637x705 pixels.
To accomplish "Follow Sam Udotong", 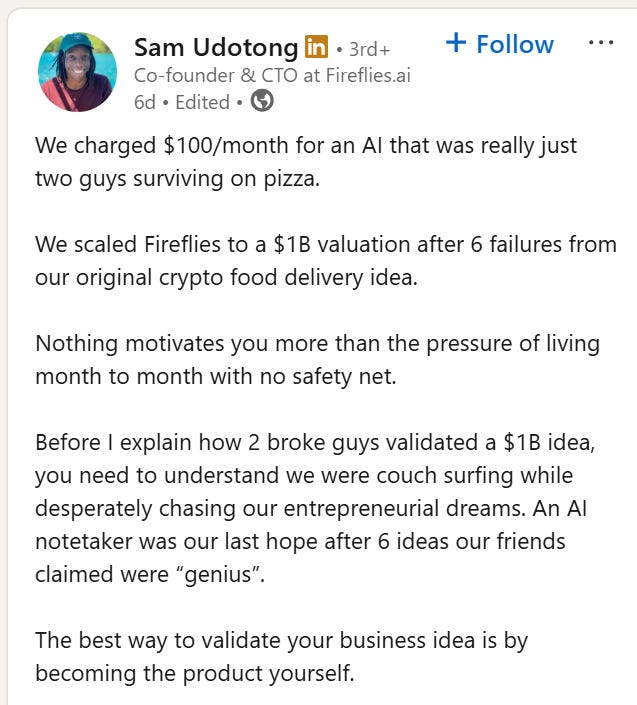I will point(499,44).
